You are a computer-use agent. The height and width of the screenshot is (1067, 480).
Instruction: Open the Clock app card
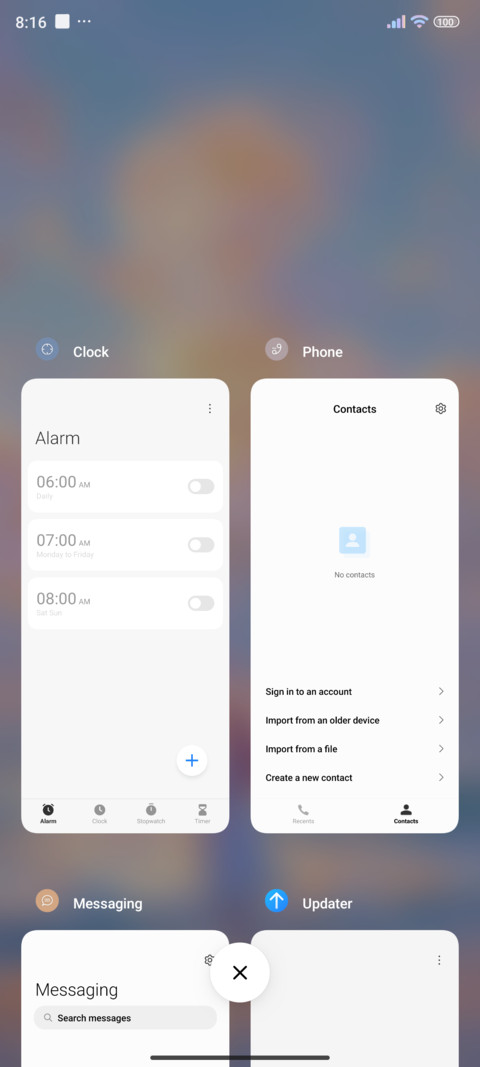125,606
